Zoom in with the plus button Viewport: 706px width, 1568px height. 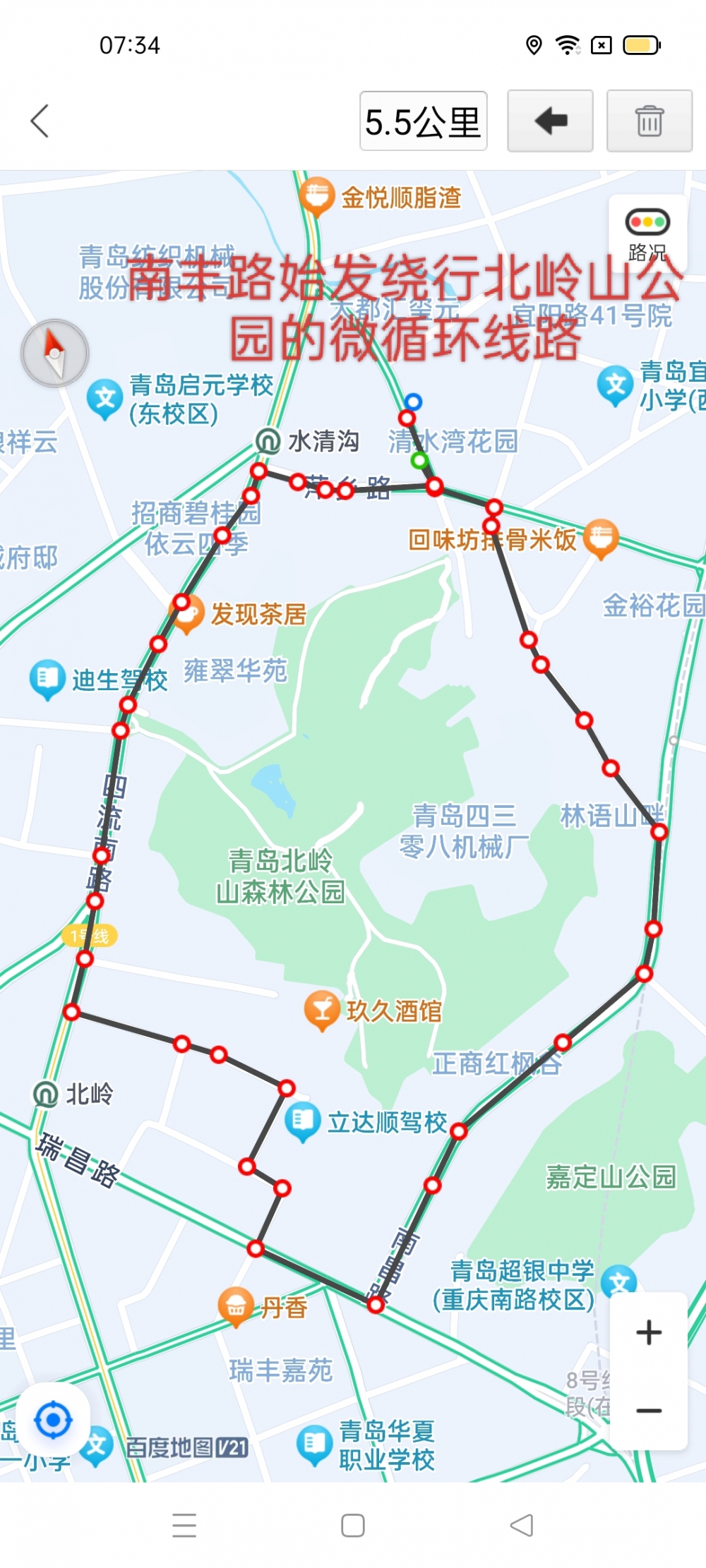(x=649, y=1333)
